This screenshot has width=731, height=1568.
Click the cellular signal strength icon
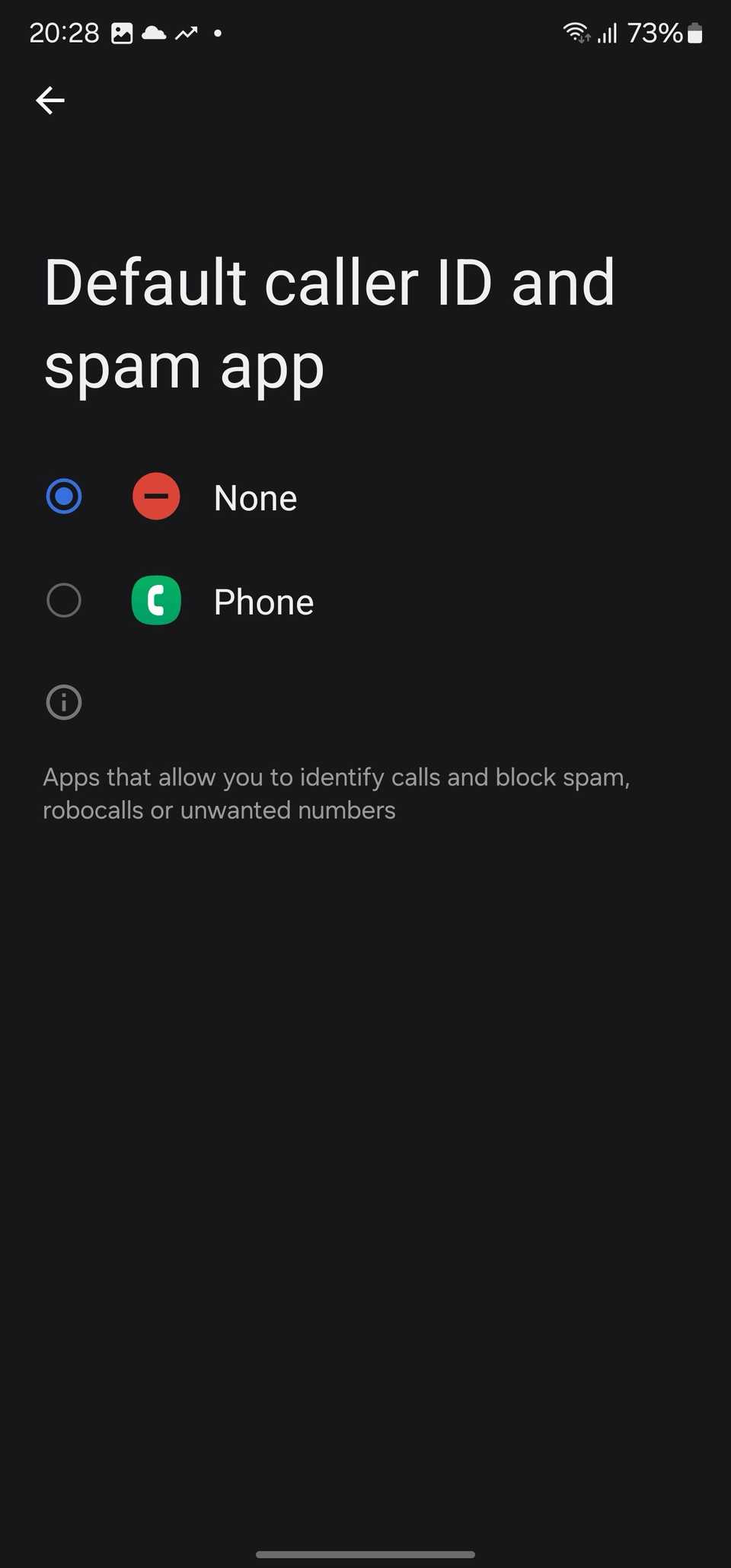point(605,32)
